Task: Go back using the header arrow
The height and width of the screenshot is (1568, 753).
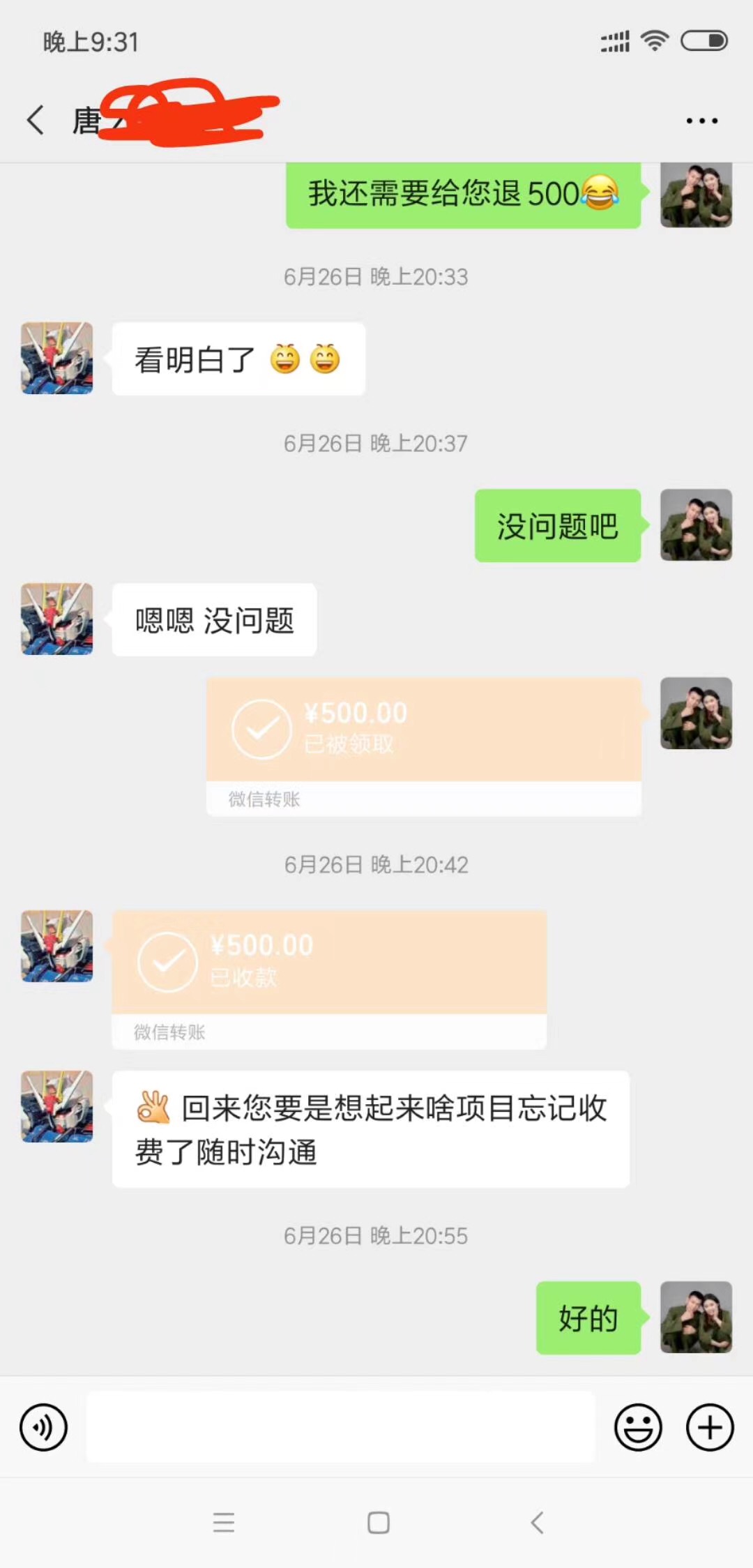Action: click(x=36, y=120)
